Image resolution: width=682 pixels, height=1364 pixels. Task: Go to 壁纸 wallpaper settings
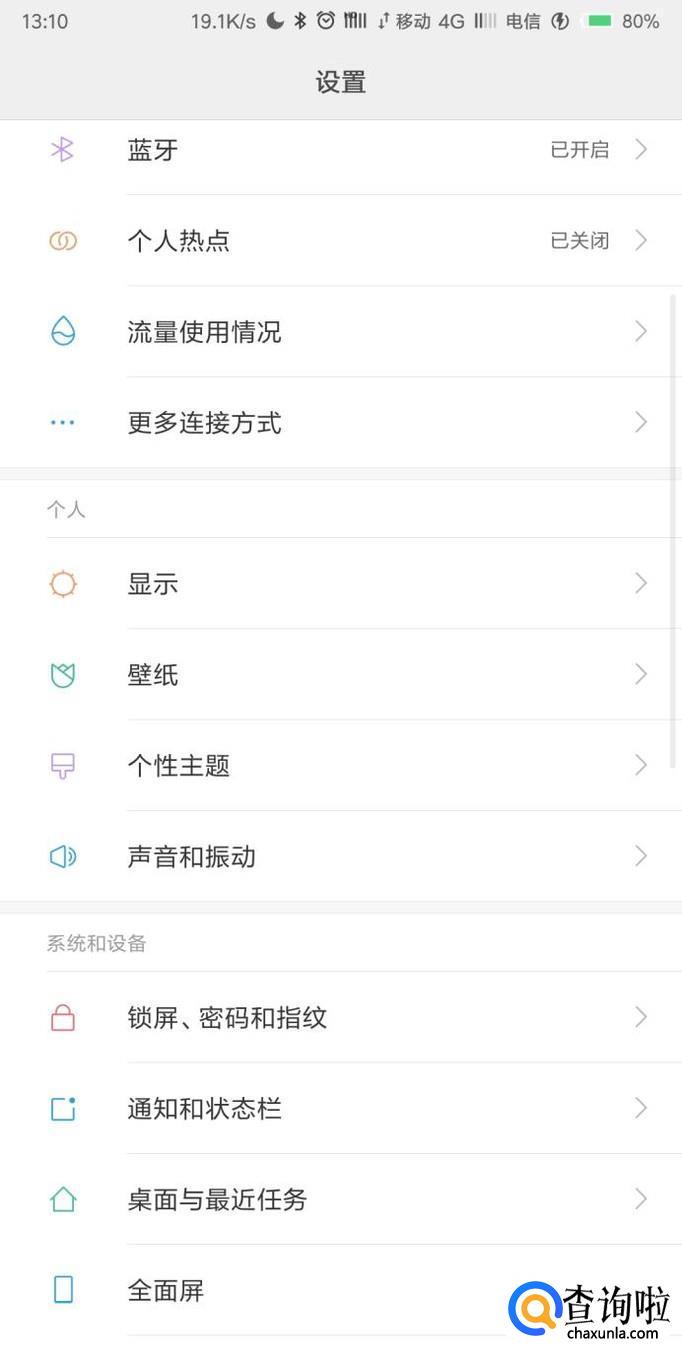[x=340, y=675]
